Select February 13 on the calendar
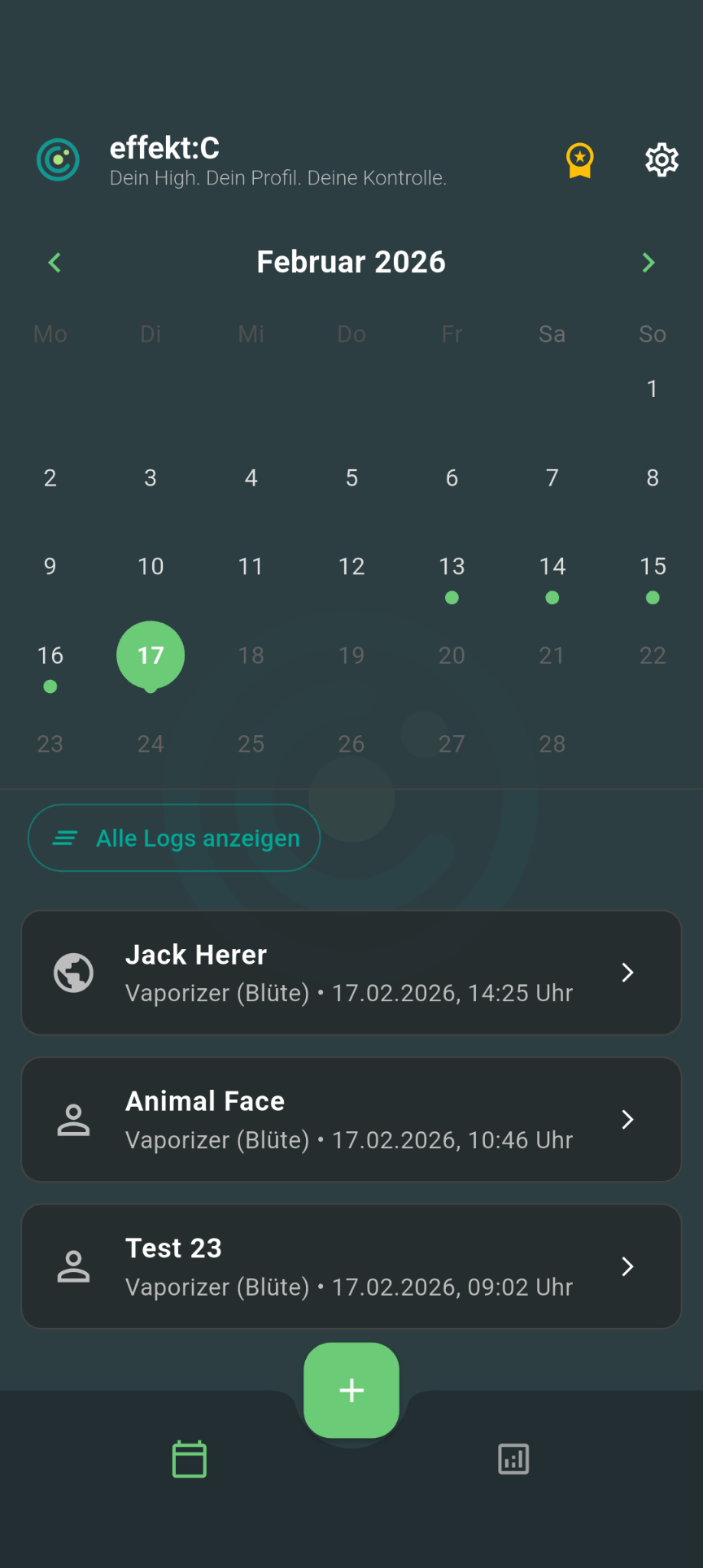 click(452, 566)
